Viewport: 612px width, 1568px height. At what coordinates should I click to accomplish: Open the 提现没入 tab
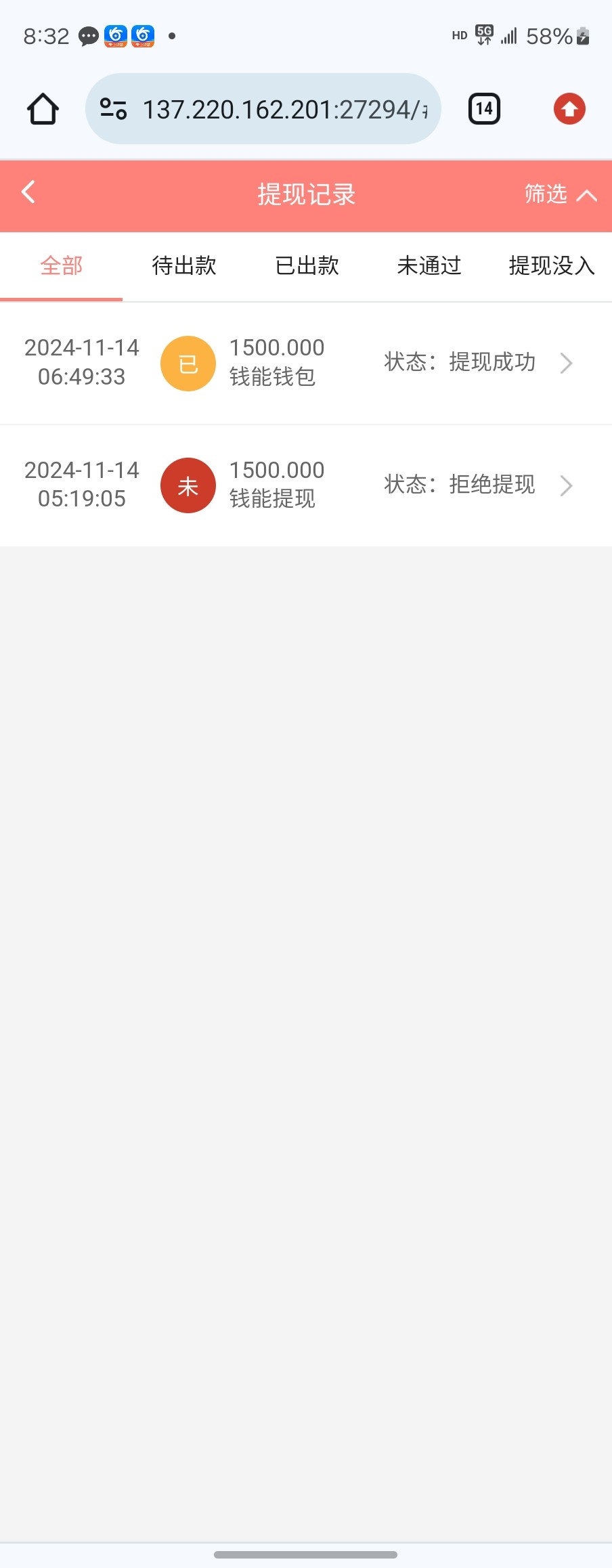point(551,266)
